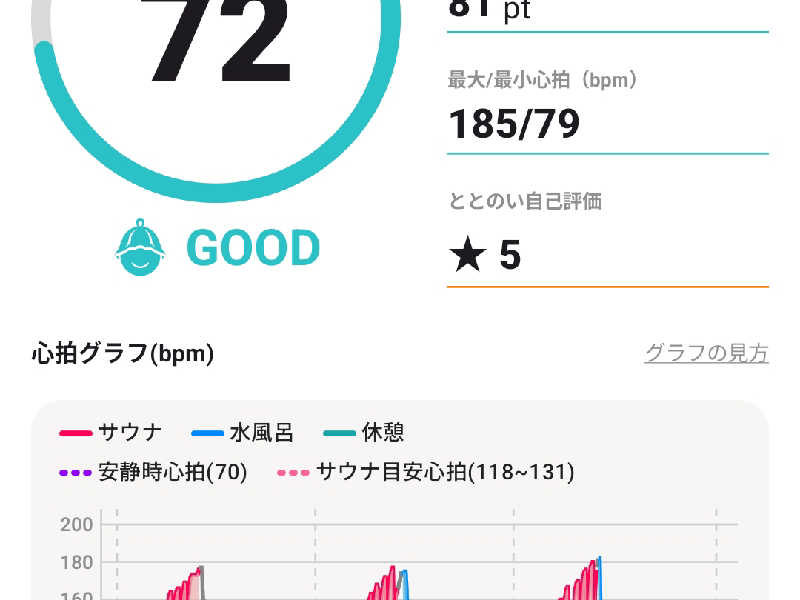Viewport: 800px width, 600px height.
Task: Open the グラフの見方 graph guide link
Action: [706, 353]
